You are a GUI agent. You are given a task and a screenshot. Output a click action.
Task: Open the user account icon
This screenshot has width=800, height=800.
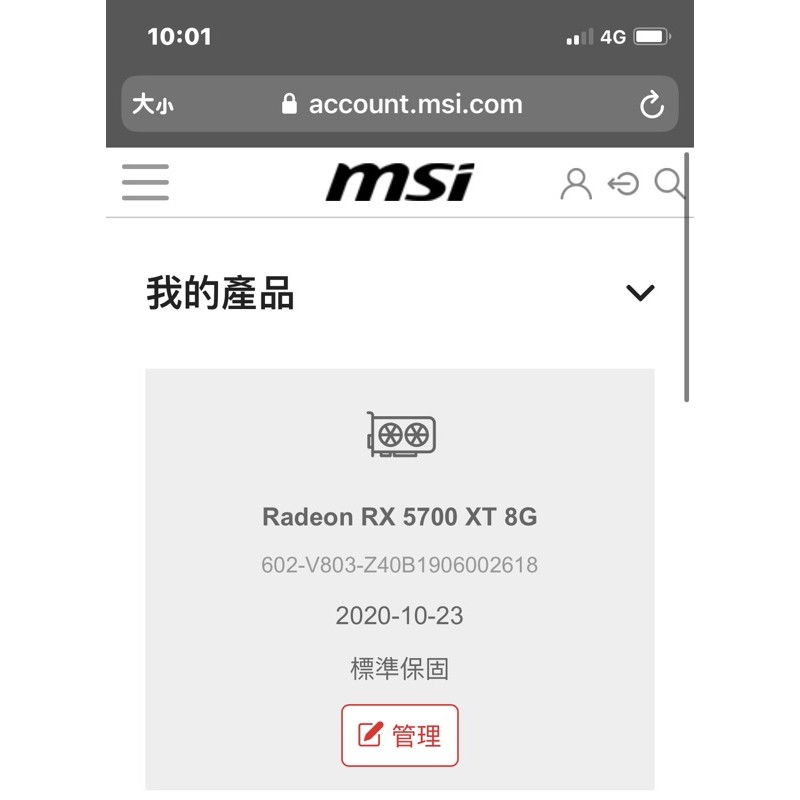click(575, 183)
